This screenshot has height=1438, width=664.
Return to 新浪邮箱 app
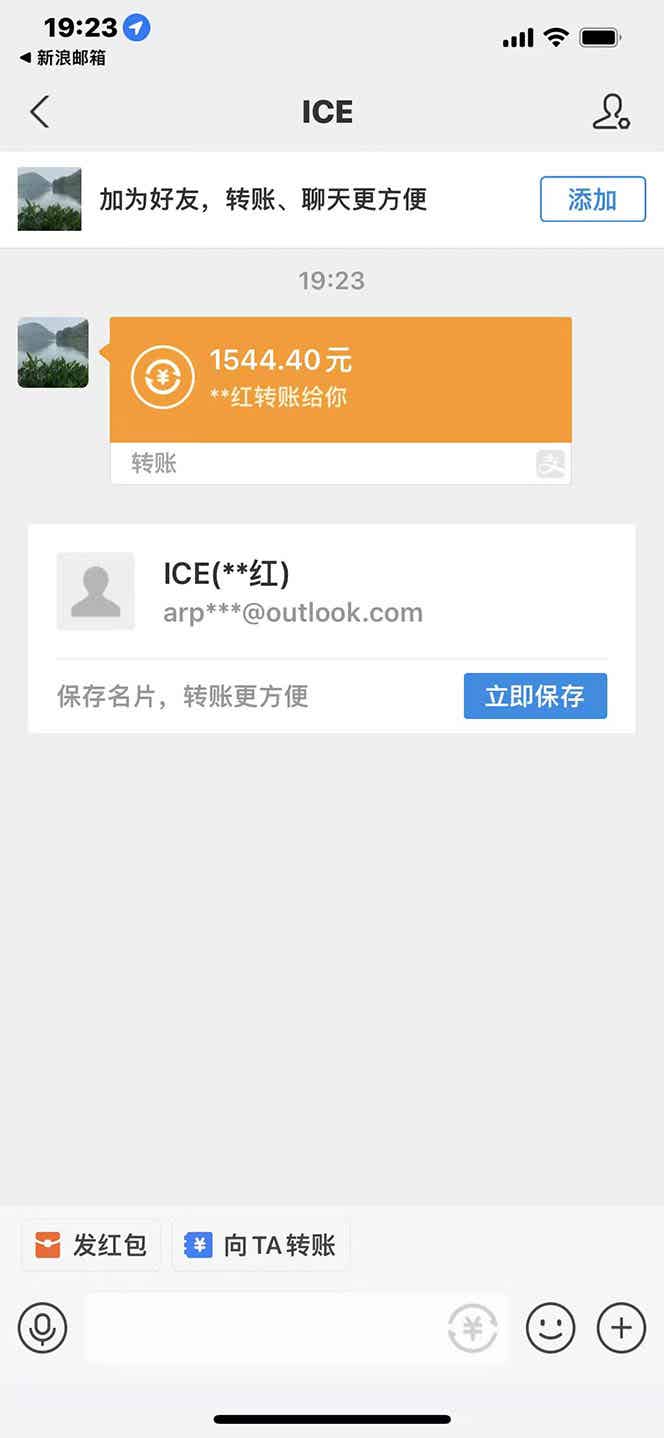click(x=62, y=58)
